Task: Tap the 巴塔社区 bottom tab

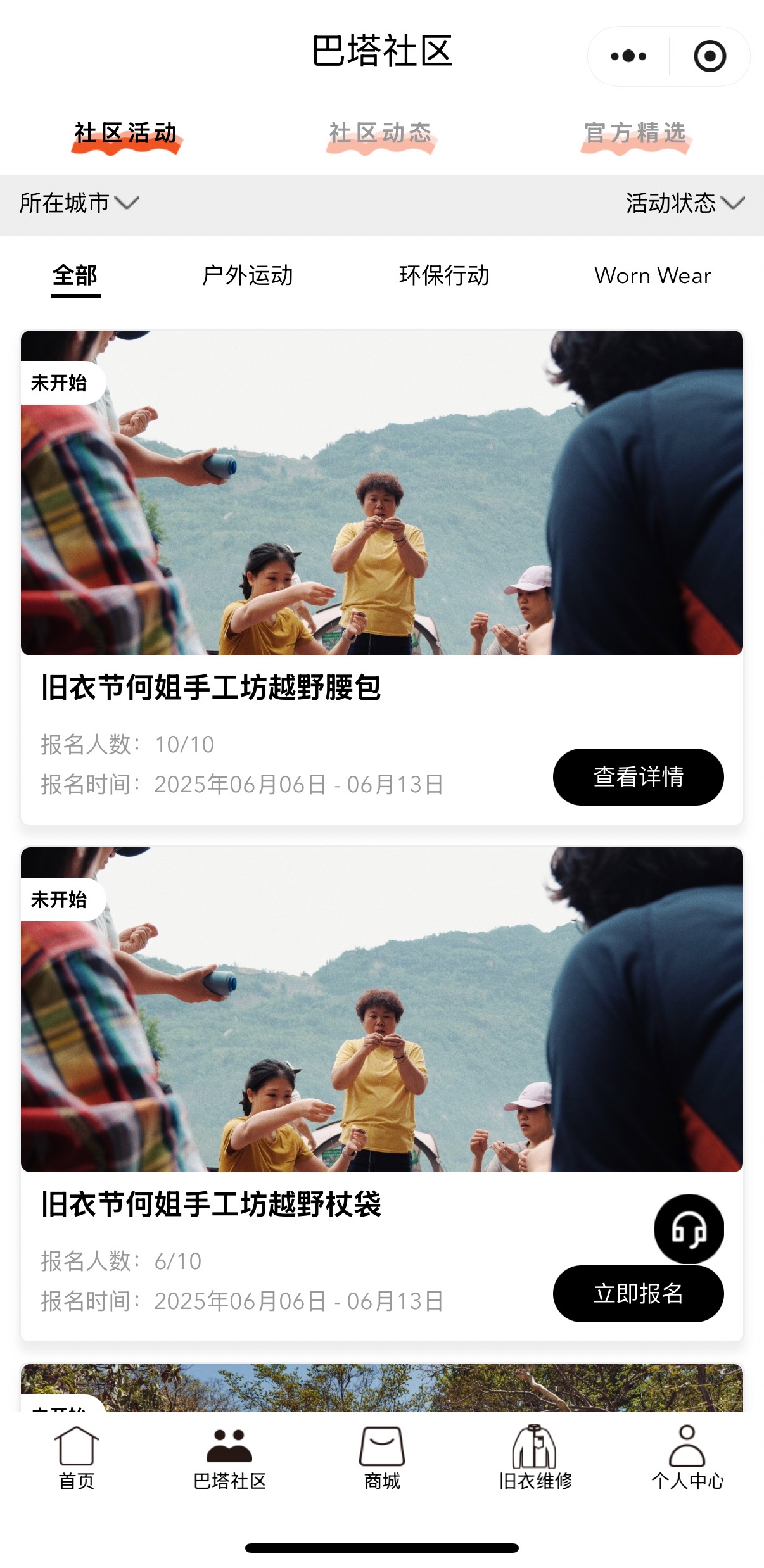Action: tap(229, 1458)
